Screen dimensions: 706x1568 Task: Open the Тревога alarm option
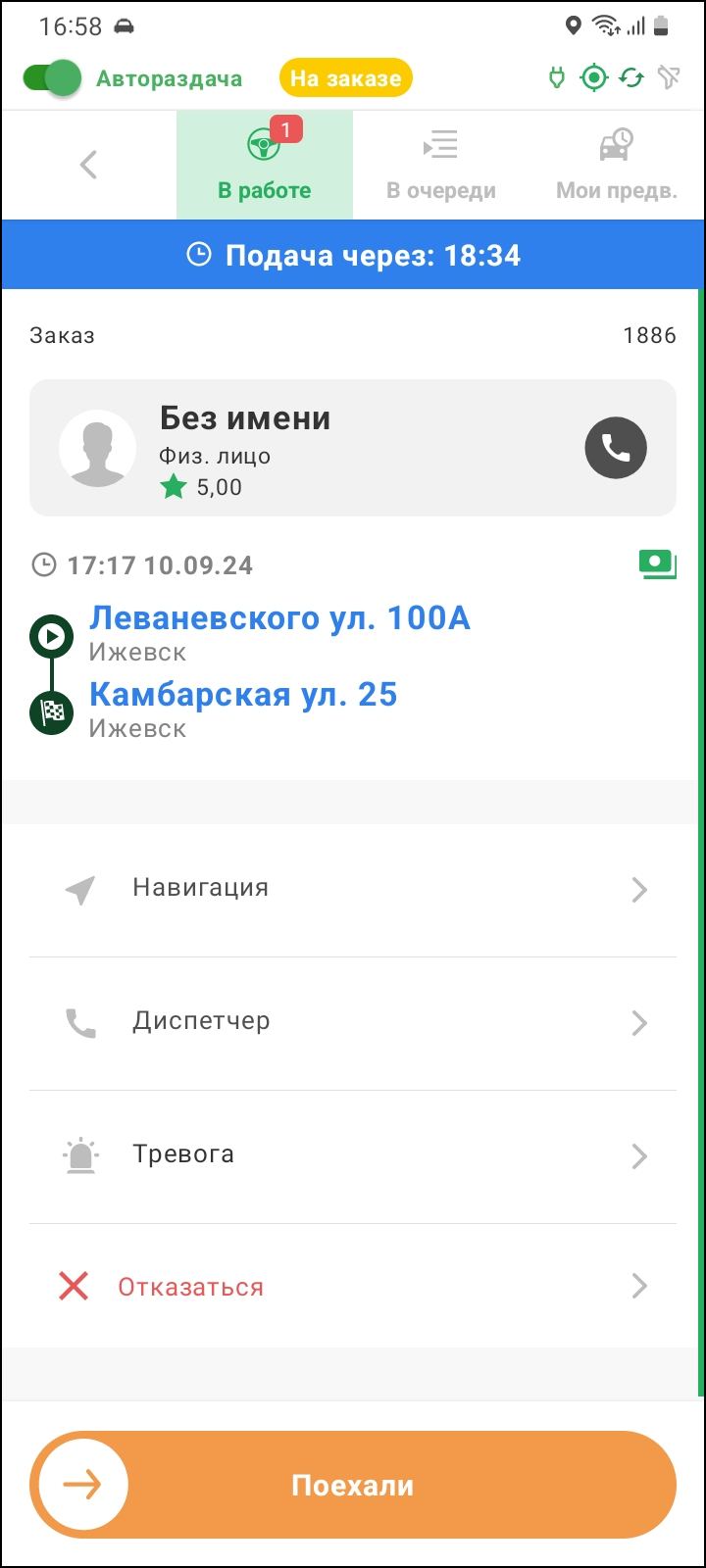coord(353,1155)
